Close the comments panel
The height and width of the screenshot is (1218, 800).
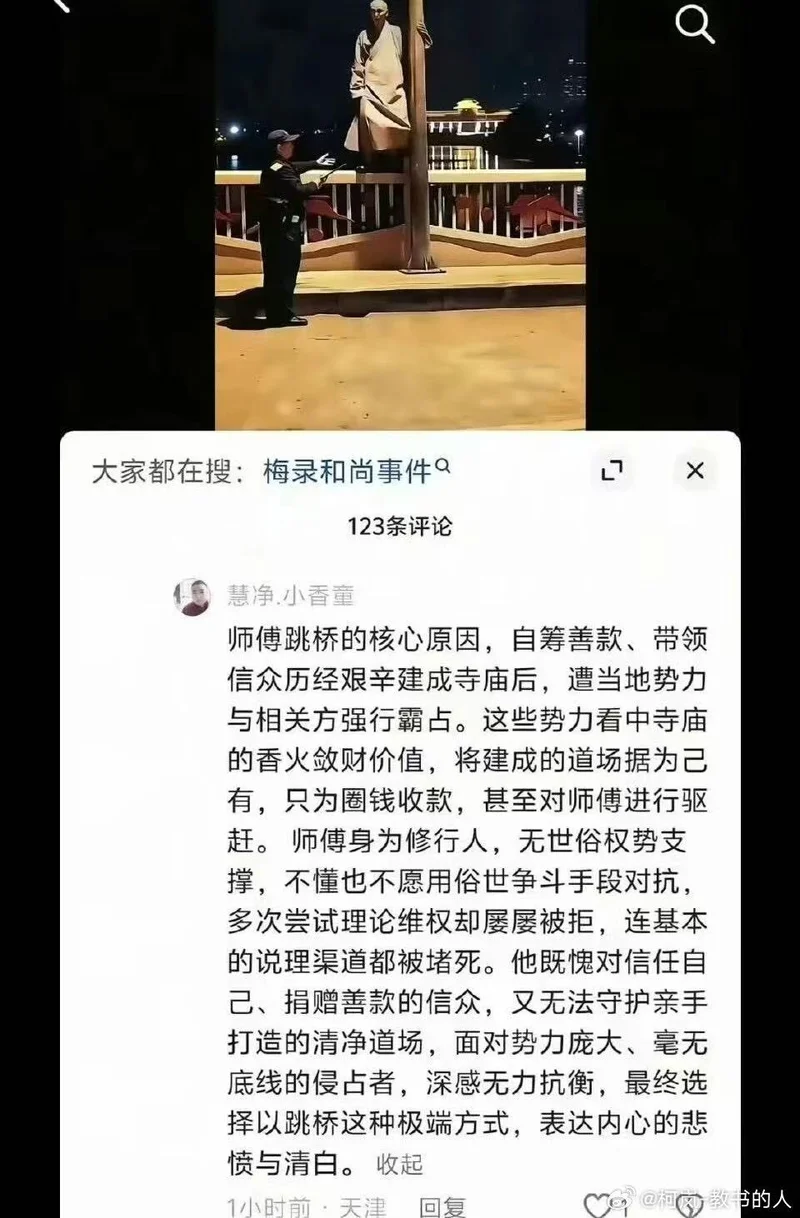click(695, 471)
